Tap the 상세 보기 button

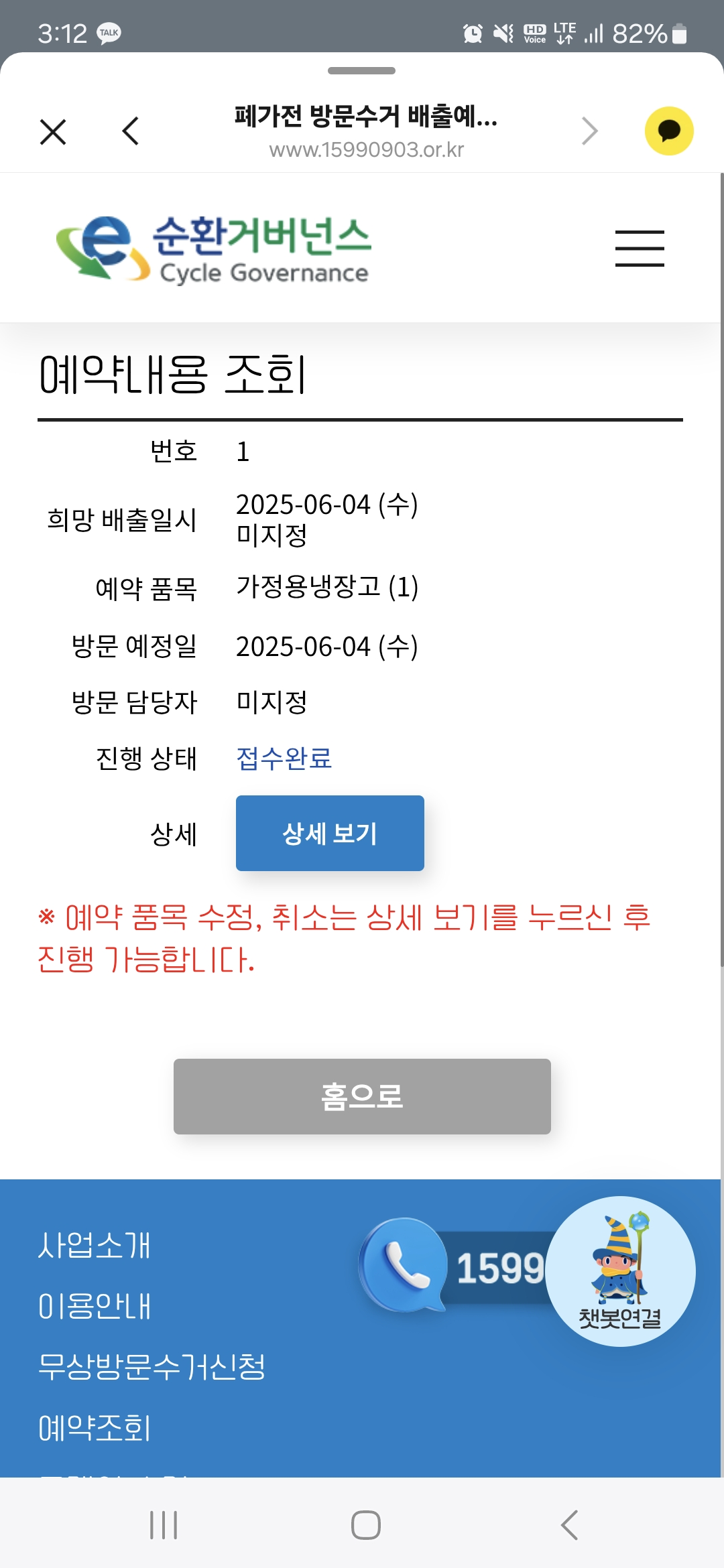(x=330, y=833)
